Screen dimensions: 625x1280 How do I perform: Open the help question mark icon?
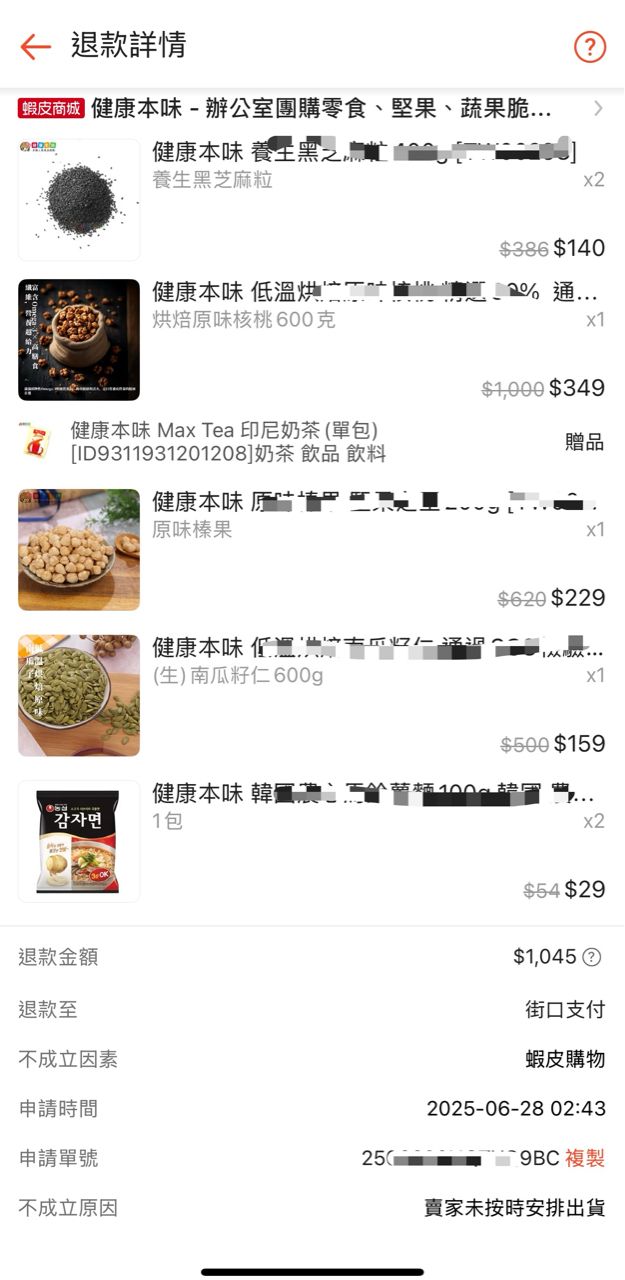point(590,46)
